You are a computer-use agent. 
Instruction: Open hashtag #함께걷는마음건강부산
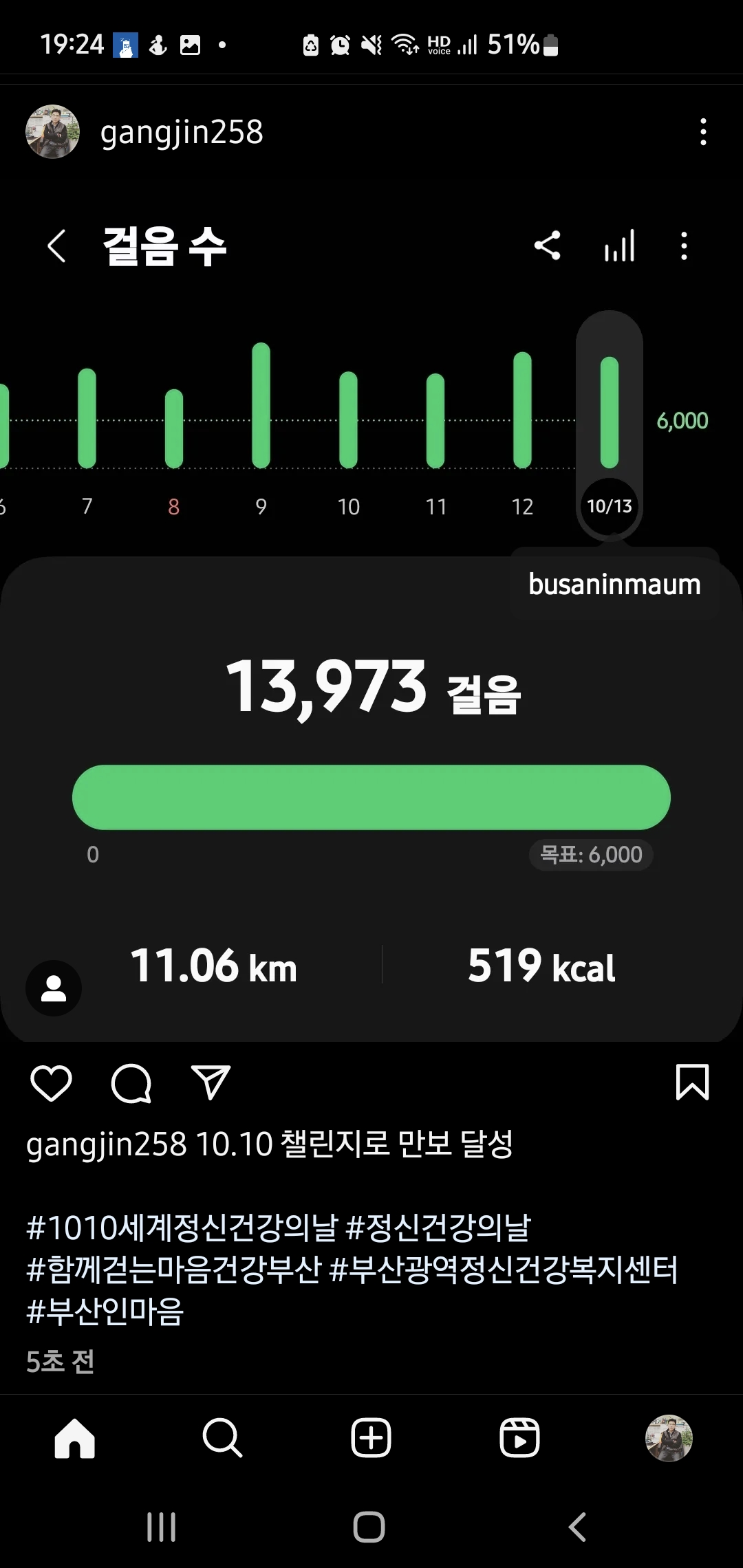click(x=173, y=1270)
